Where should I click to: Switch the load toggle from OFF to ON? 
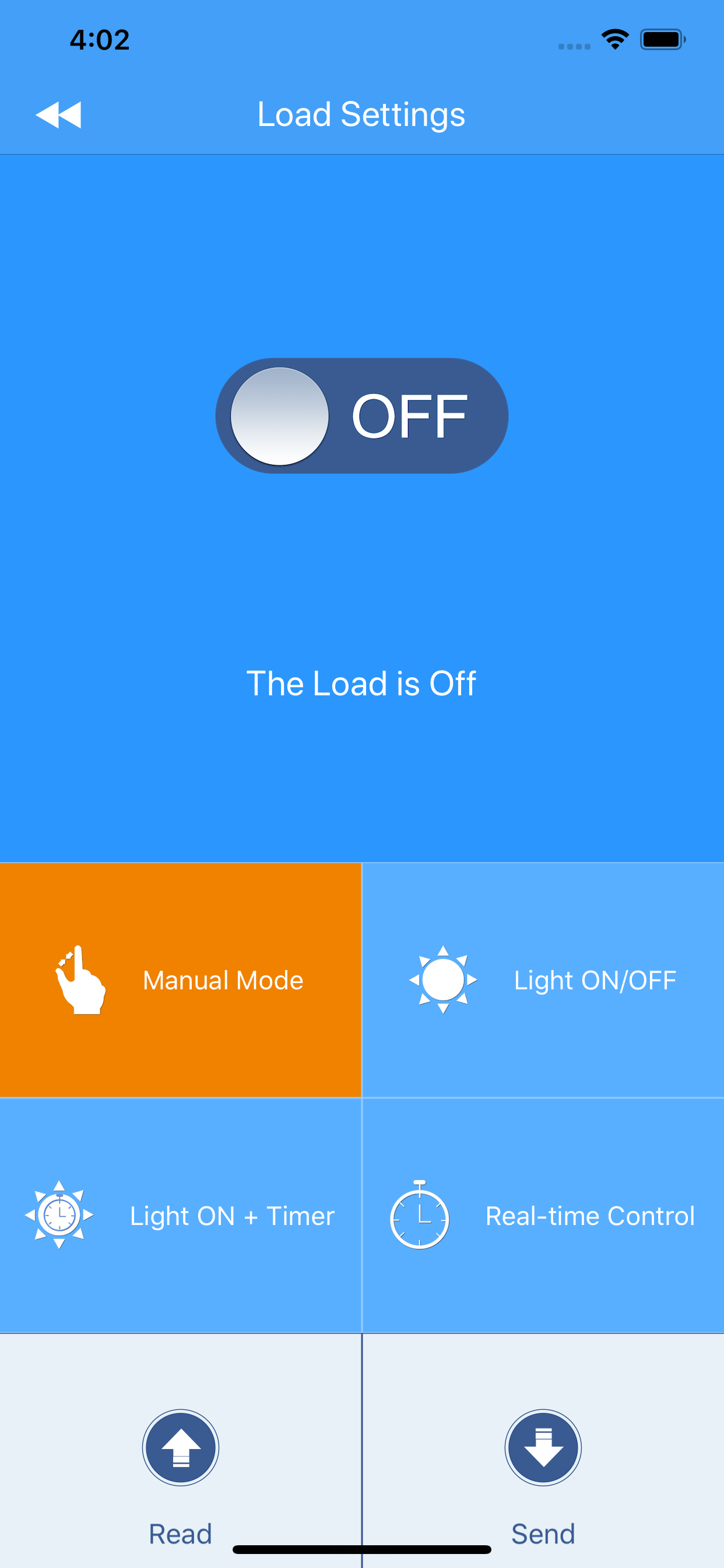361,415
